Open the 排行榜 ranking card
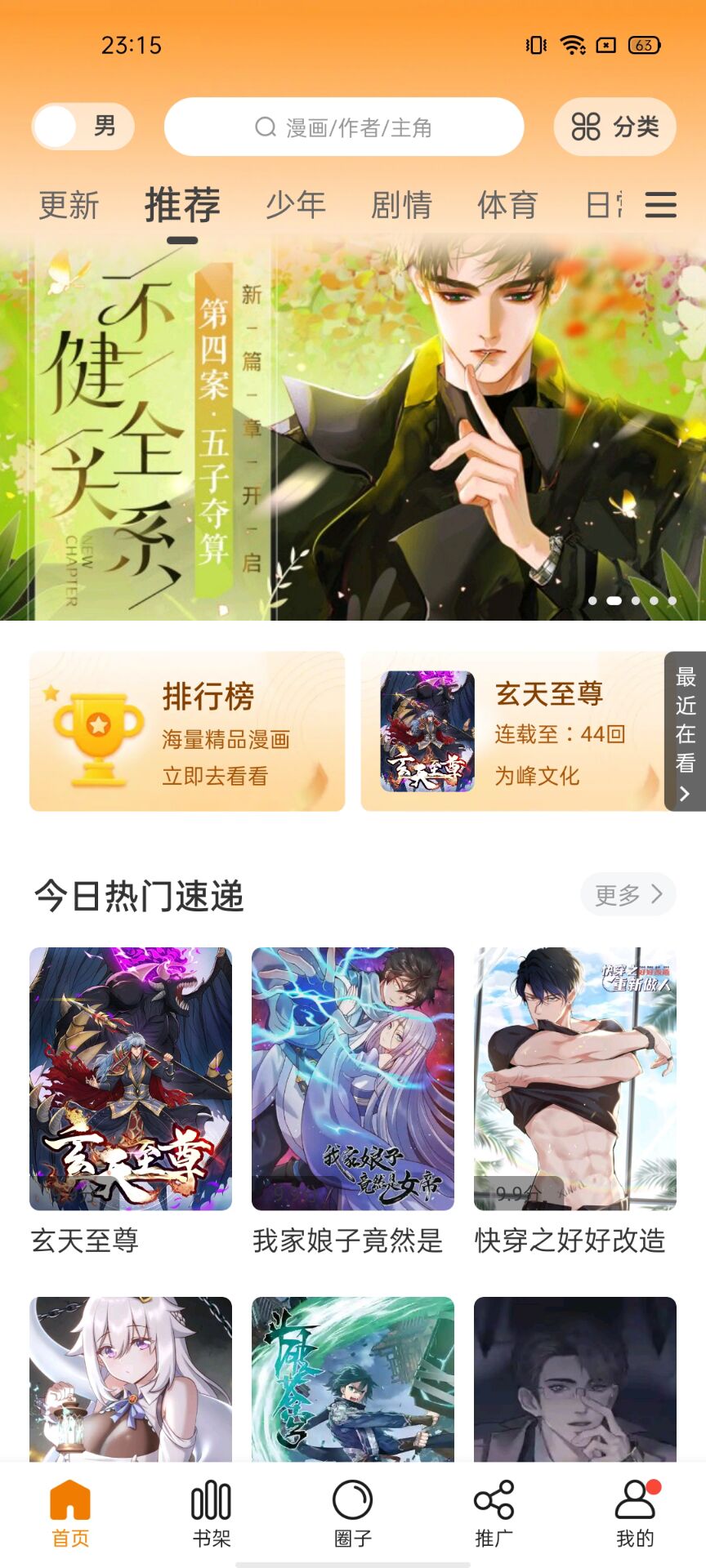The width and height of the screenshot is (706, 1568). pyautogui.click(x=187, y=731)
